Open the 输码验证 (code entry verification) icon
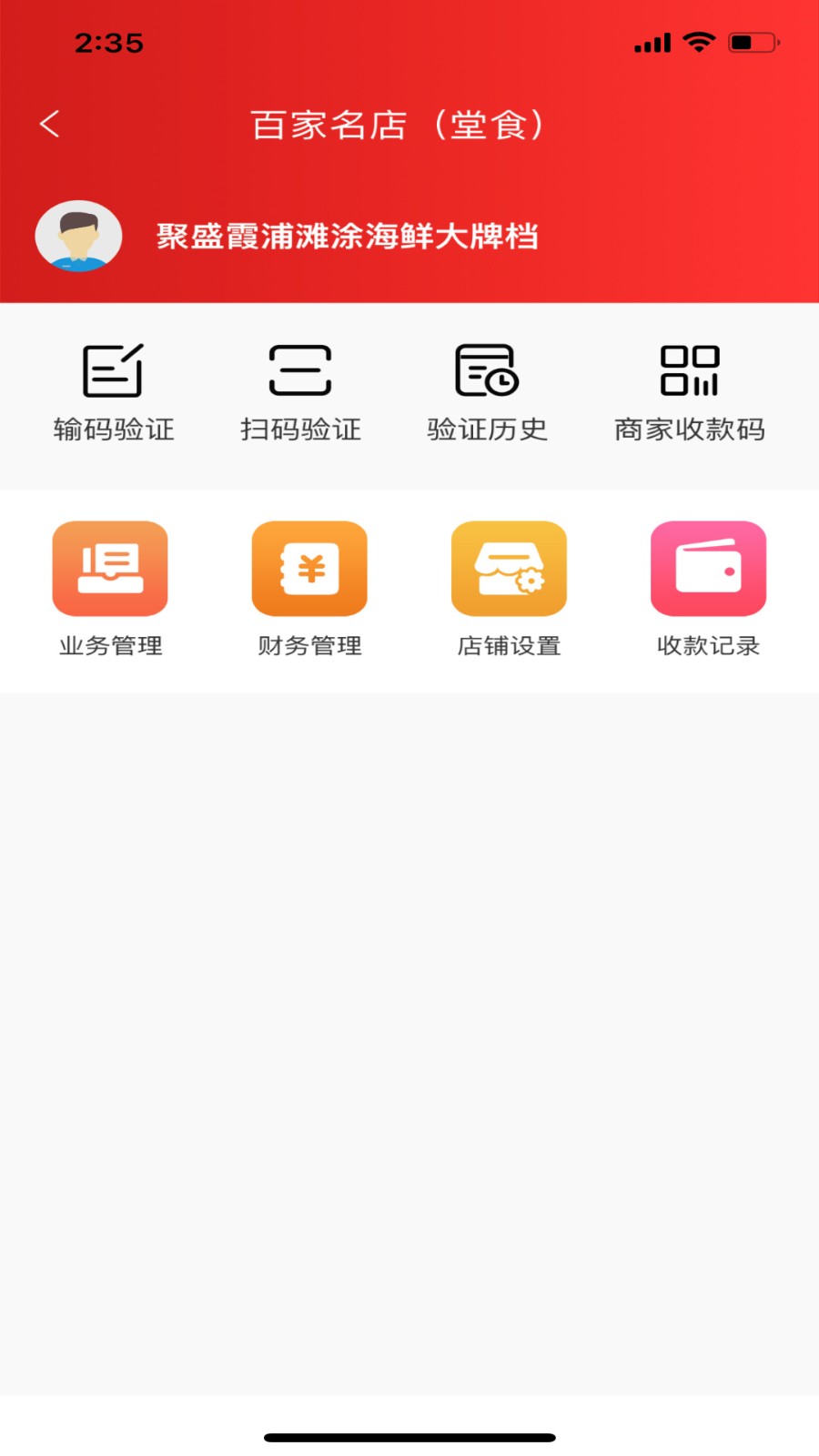The width and height of the screenshot is (819, 1456). [x=113, y=391]
